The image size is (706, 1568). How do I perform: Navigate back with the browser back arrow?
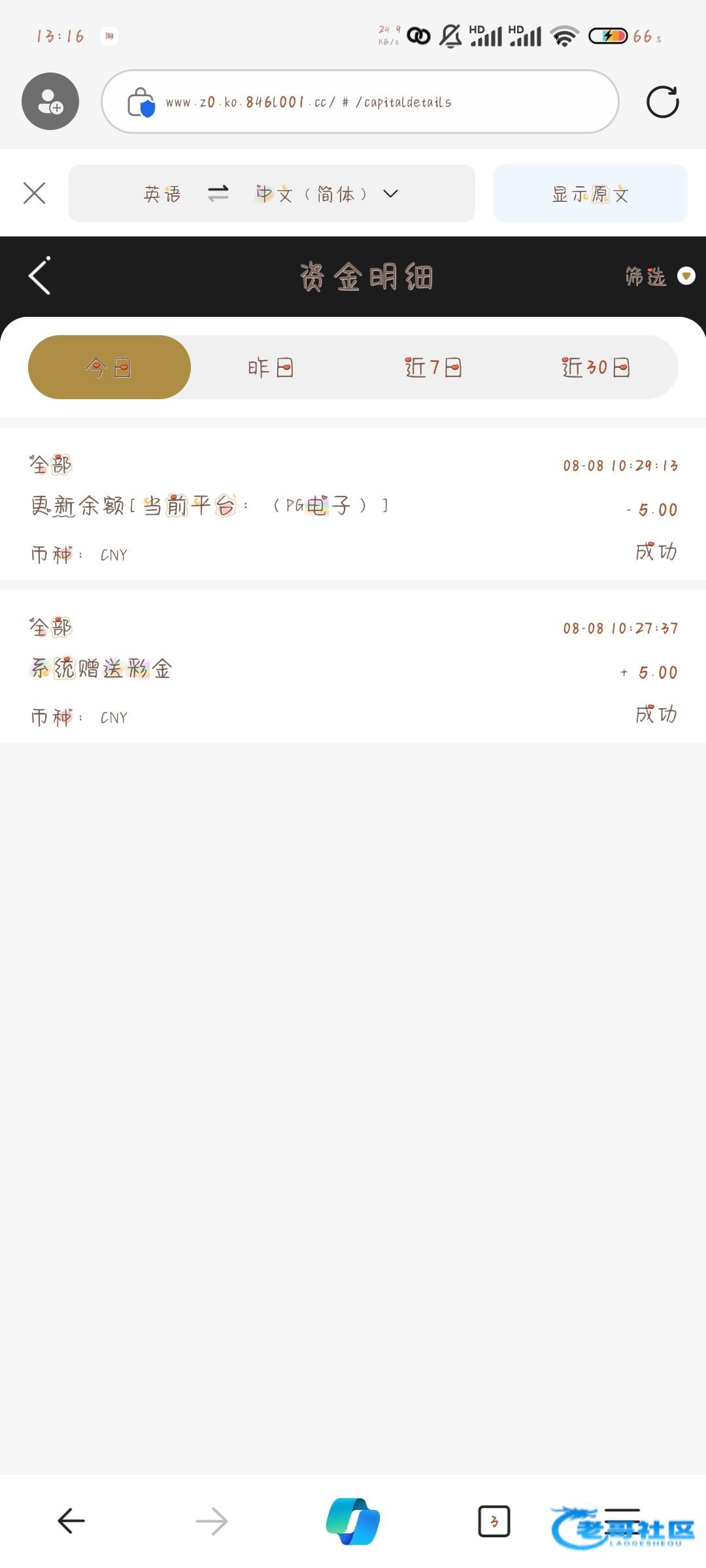[71, 1521]
